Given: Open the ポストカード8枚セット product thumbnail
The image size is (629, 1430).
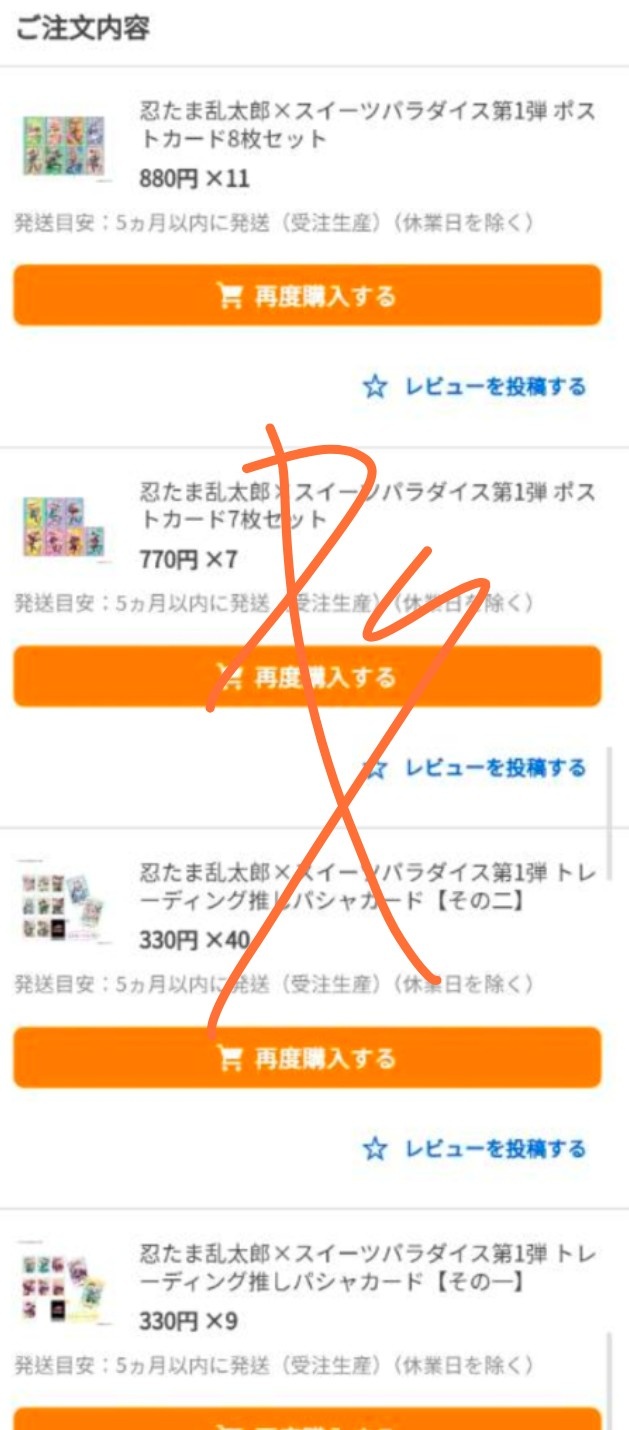Looking at the screenshot, I should [x=65, y=147].
